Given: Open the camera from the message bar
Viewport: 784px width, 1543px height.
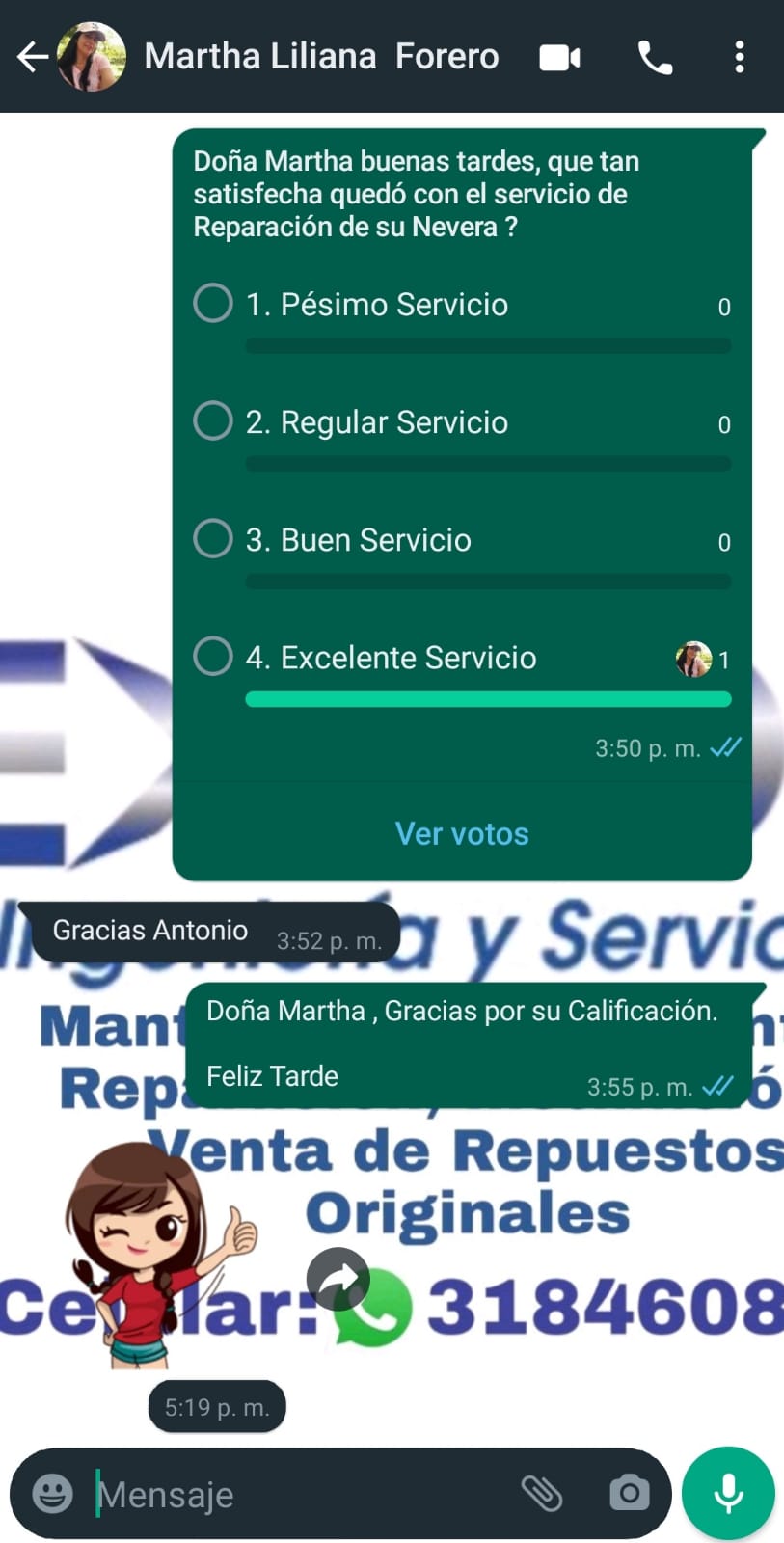Looking at the screenshot, I should click(x=629, y=1494).
